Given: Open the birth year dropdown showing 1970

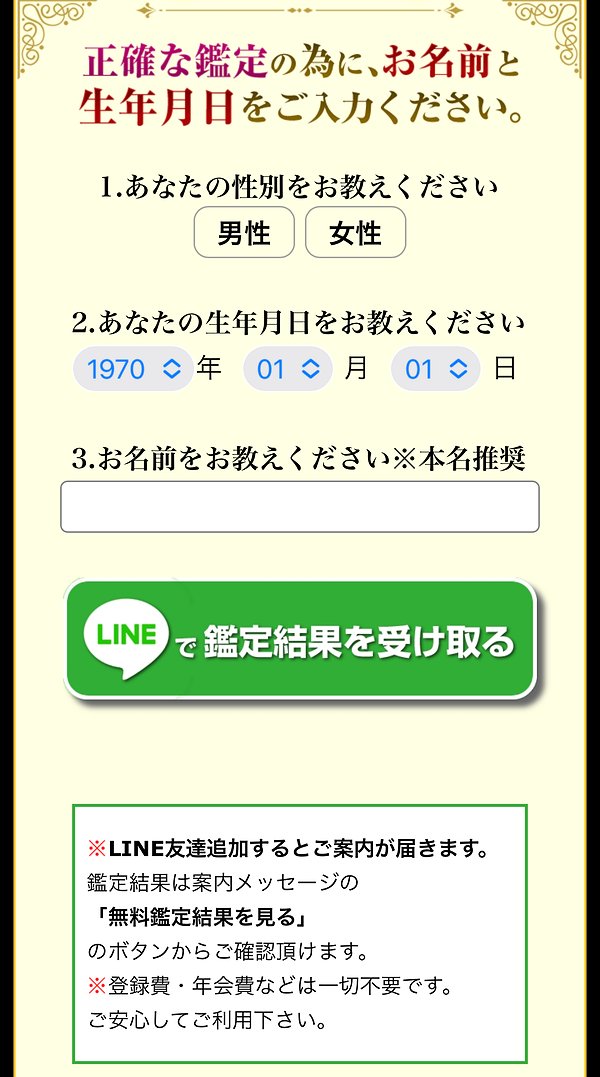Looking at the screenshot, I should (133, 369).
